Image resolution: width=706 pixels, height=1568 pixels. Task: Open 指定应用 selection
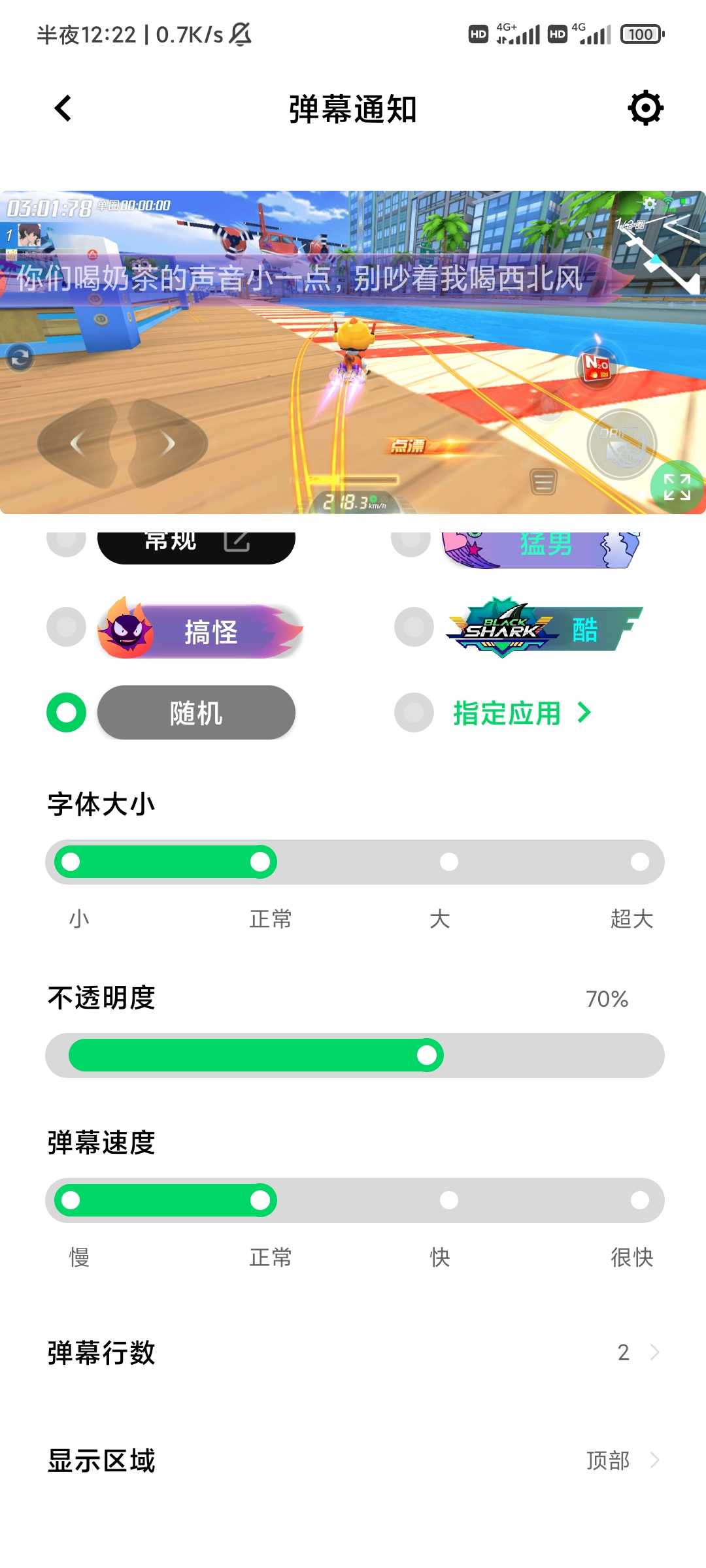[522, 713]
